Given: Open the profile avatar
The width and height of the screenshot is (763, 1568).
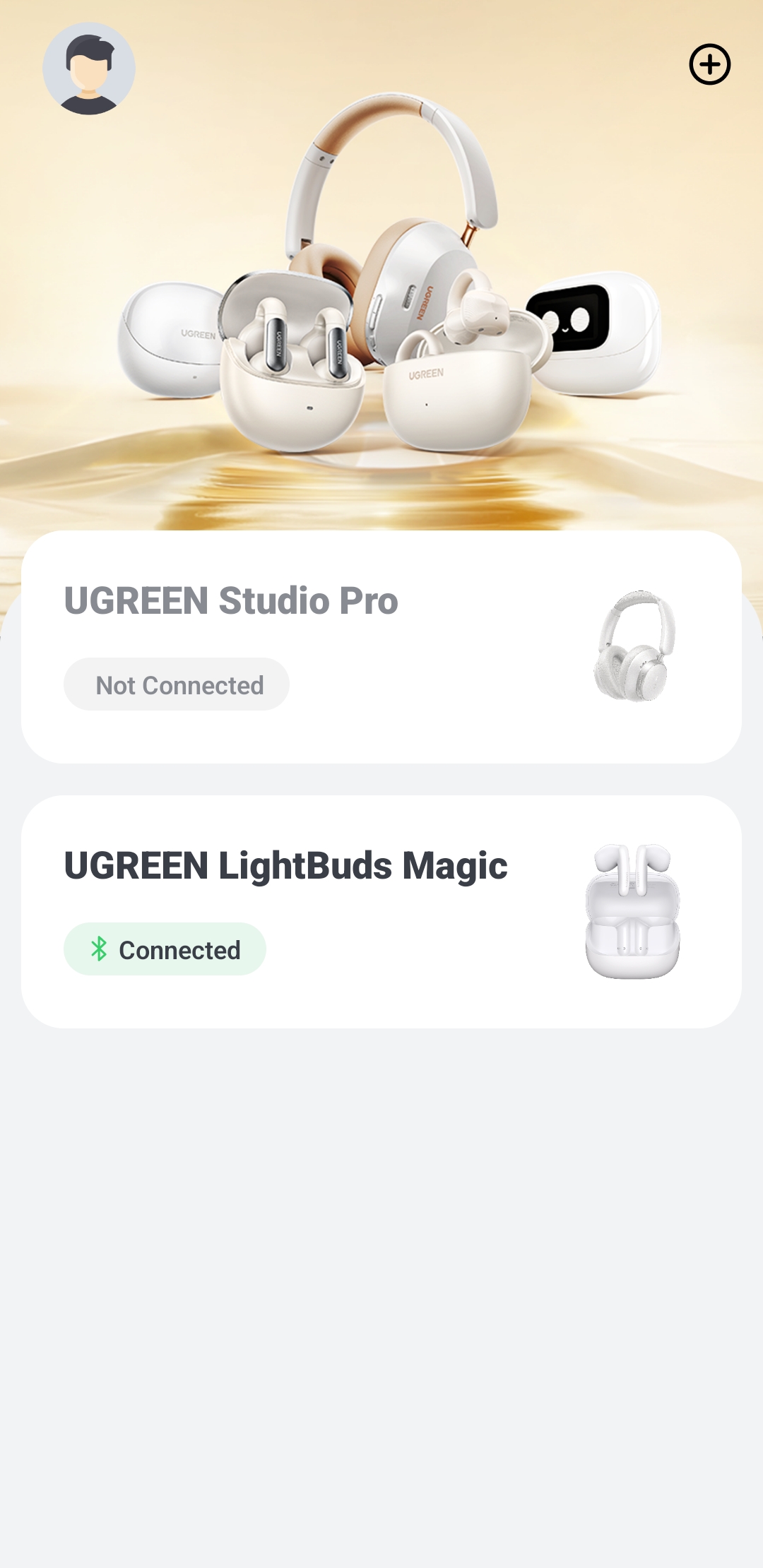Looking at the screenshot, I should point(89,69).
